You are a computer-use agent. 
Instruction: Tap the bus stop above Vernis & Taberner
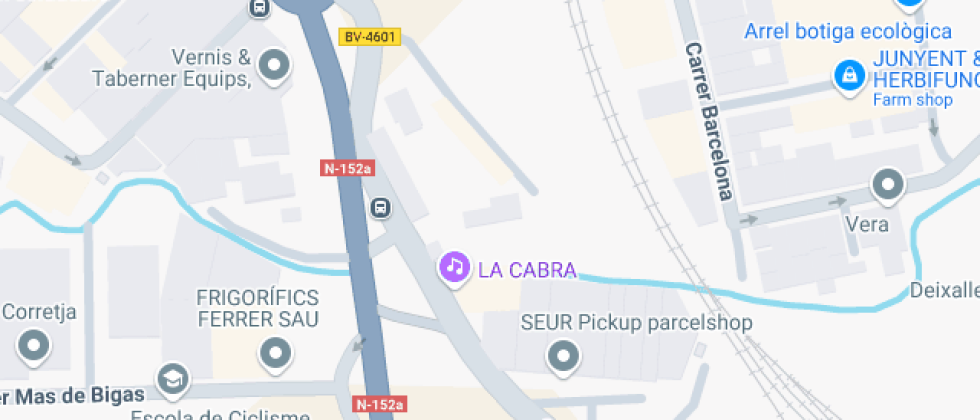coord(259,9)
